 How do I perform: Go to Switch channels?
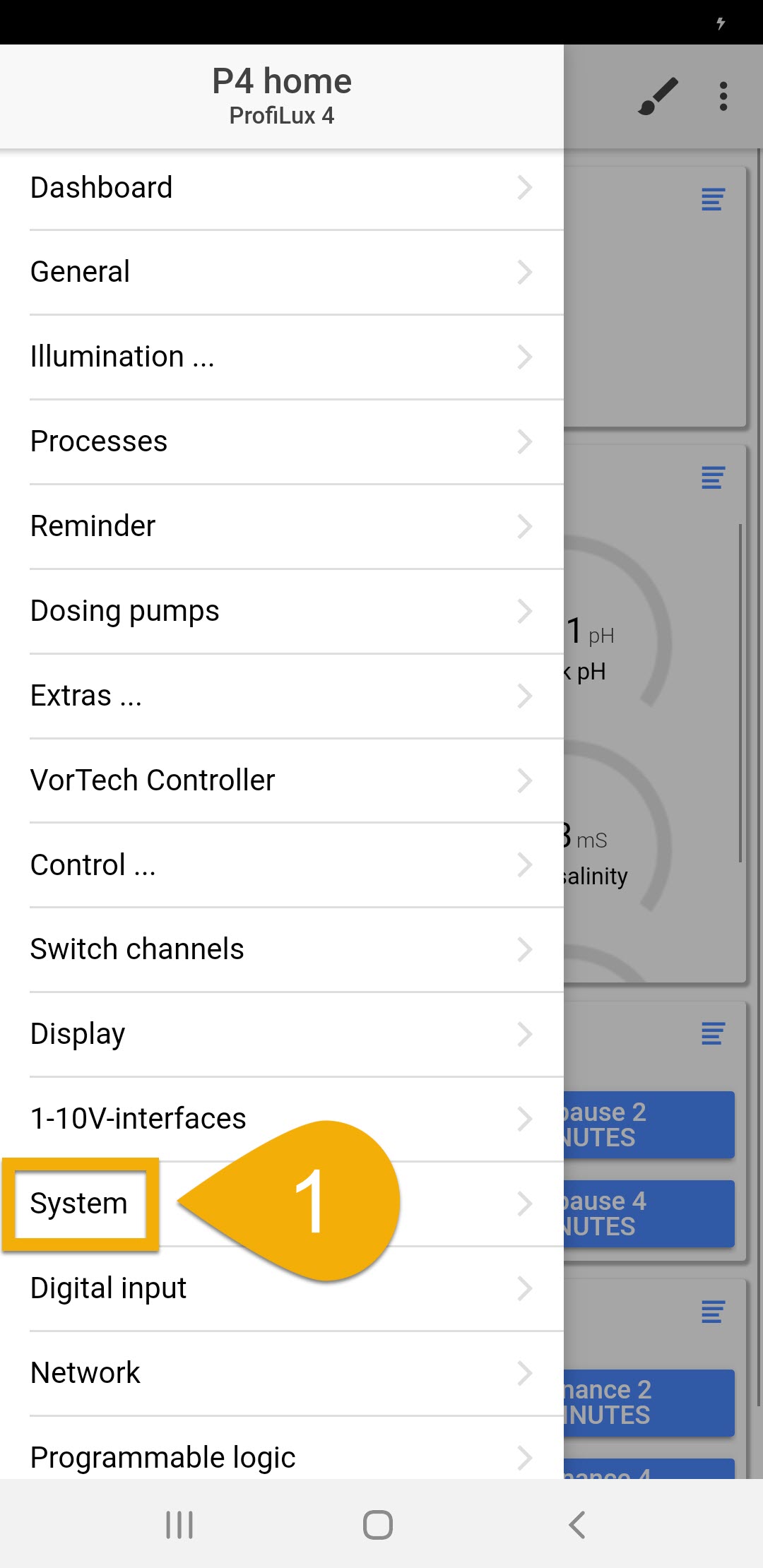click(x=282, y=950)
